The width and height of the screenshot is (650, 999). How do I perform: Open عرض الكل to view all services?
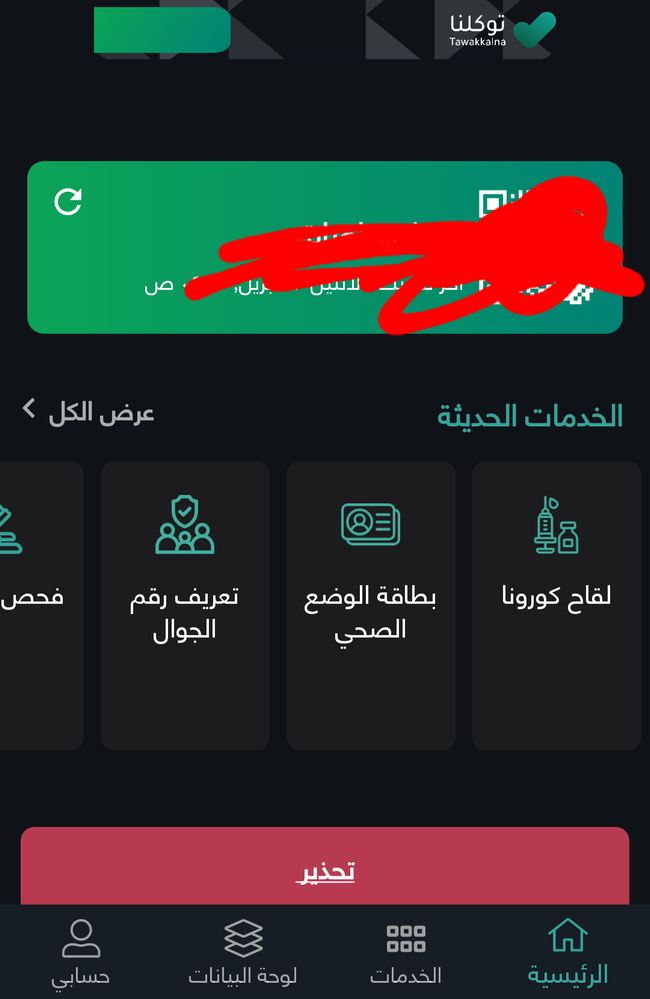coord(90,411)
